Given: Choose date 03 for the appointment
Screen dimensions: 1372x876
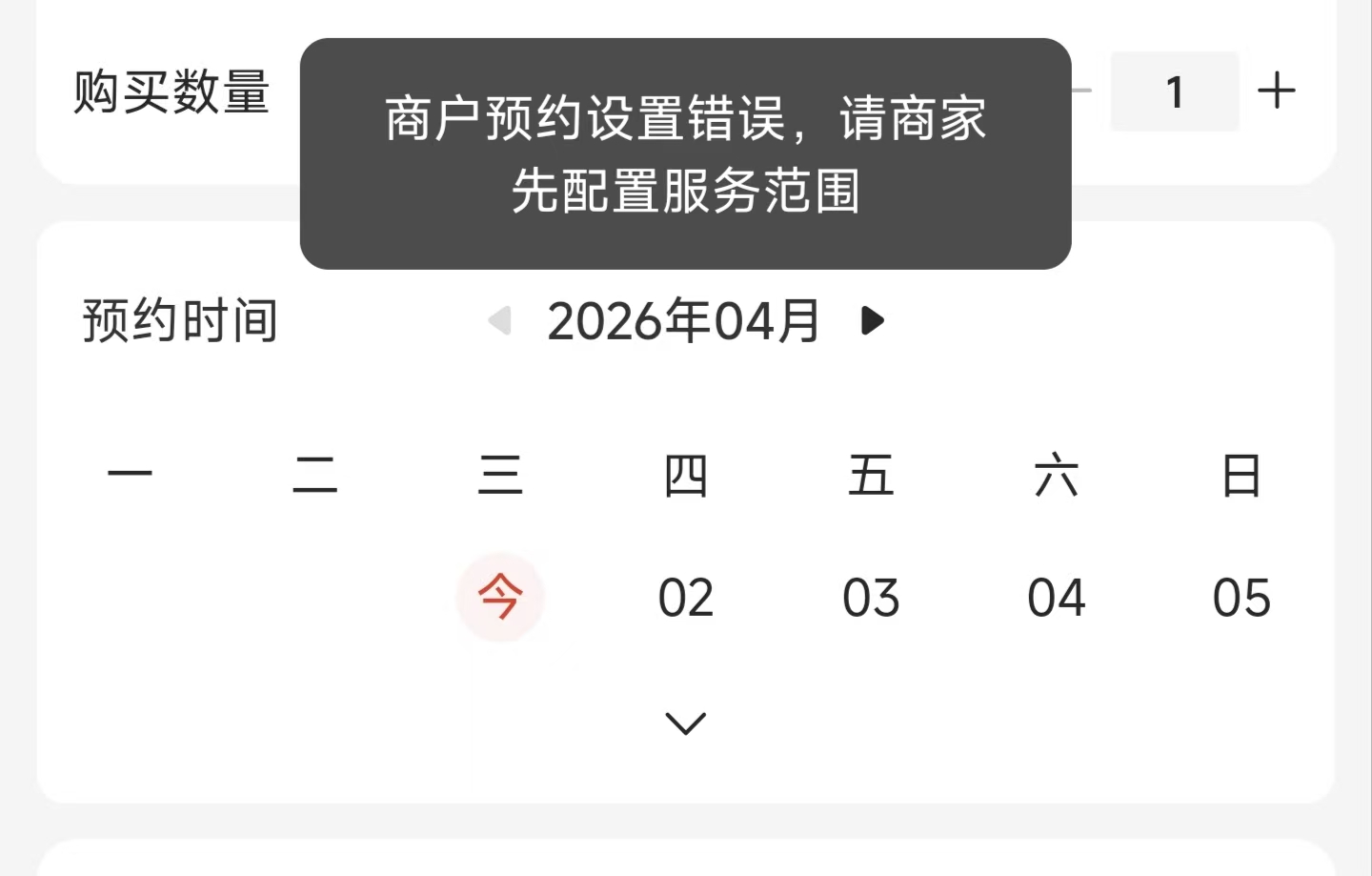Looking at the screenshot, I should coord(871,598).
